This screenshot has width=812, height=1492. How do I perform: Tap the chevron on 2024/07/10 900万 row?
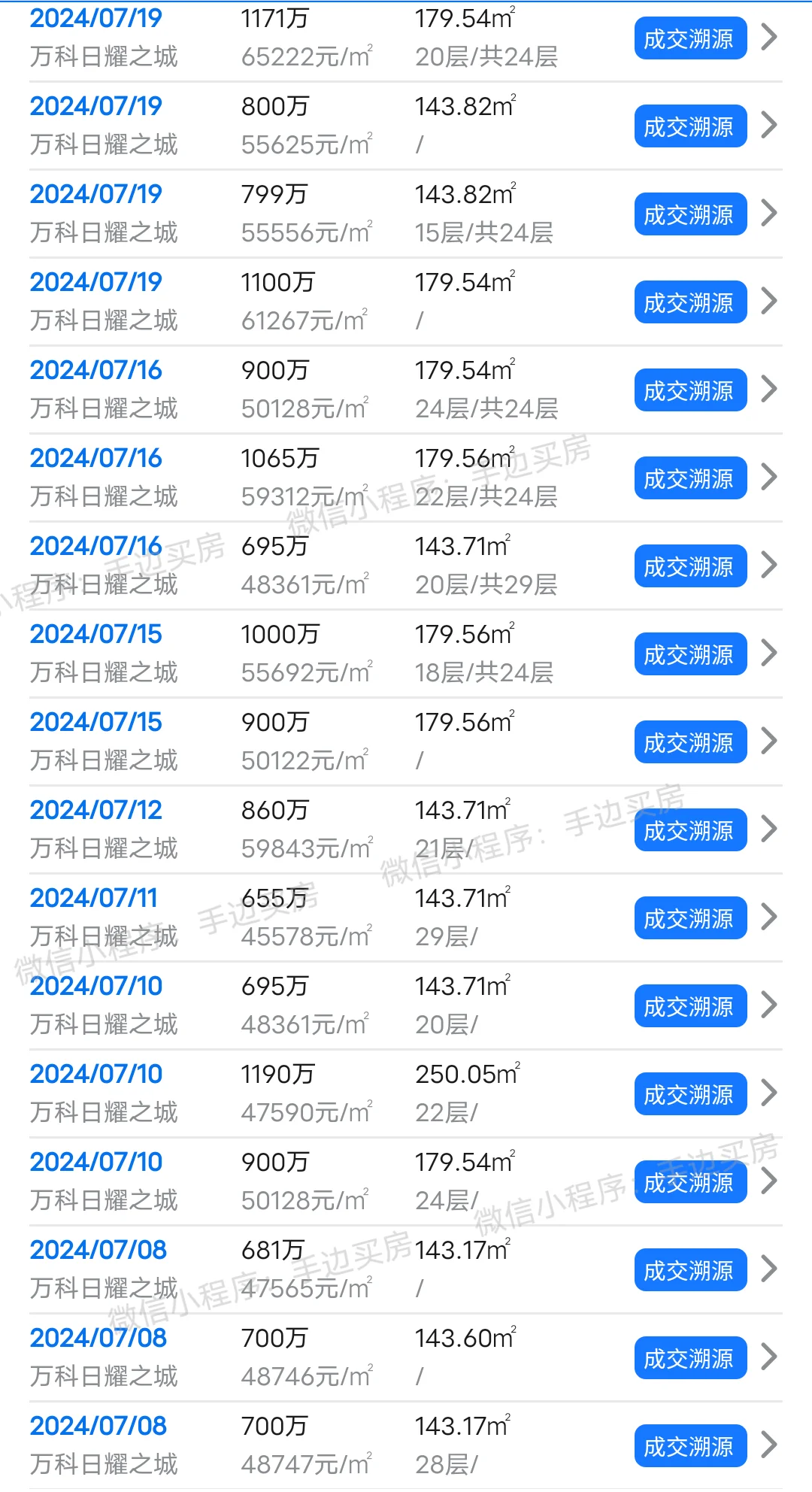(768, 1181)
